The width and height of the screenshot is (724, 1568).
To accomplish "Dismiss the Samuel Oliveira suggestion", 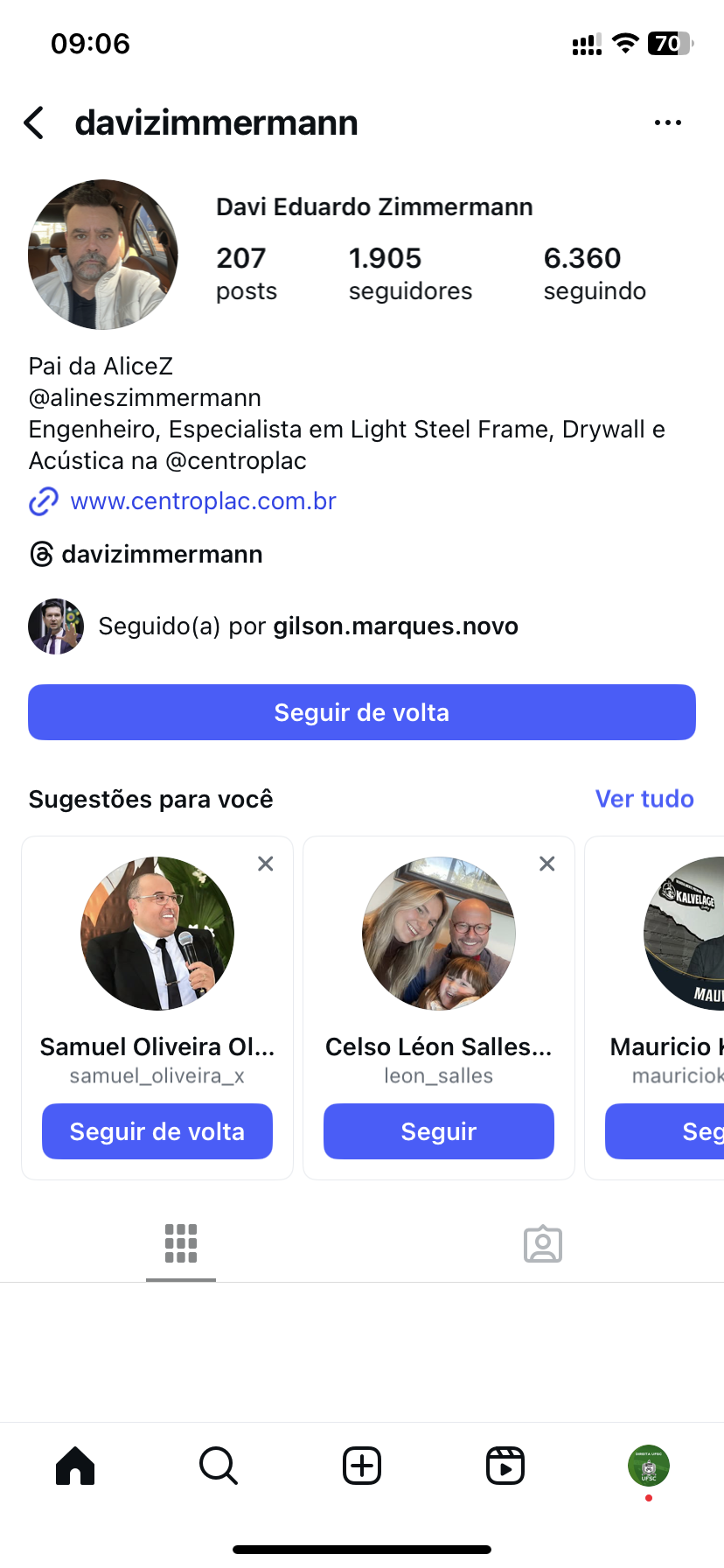I will click(x=266, y=864).
